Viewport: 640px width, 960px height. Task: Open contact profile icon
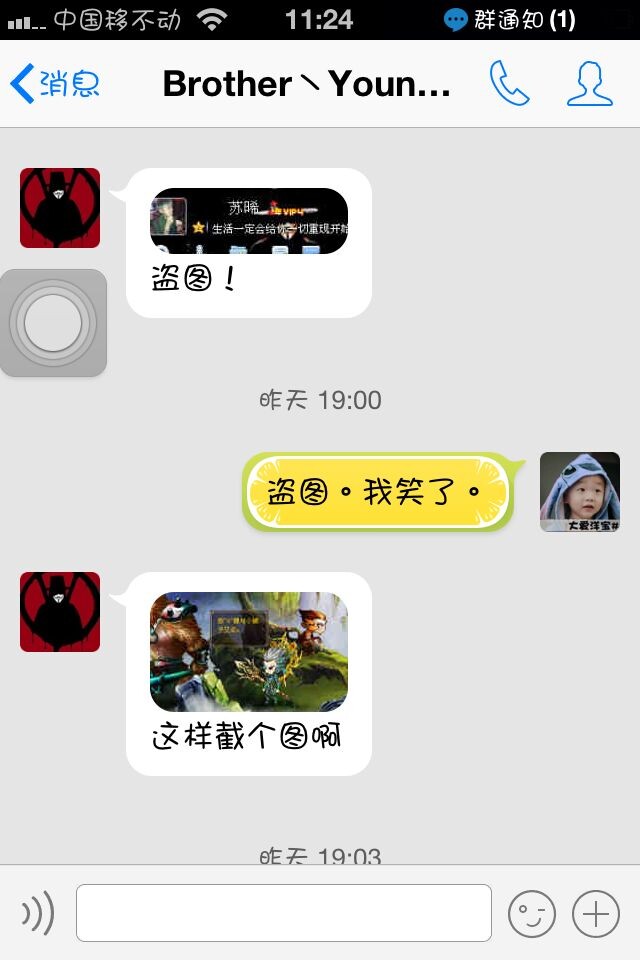coord(589,84)
